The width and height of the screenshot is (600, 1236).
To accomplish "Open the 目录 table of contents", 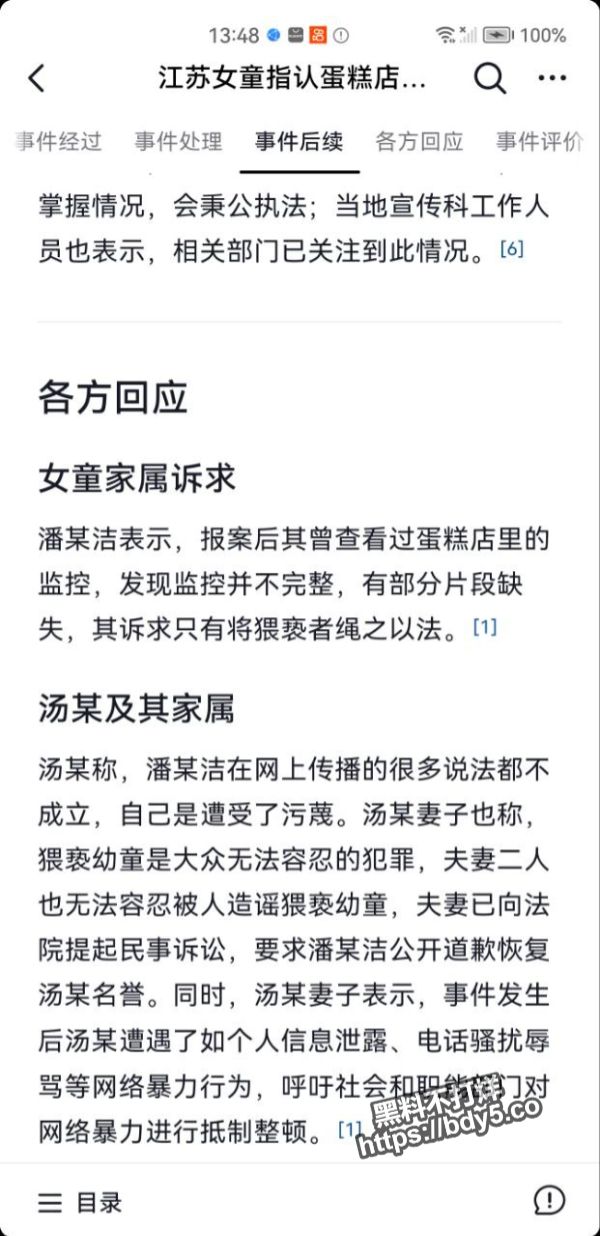I will (80, 1201).
